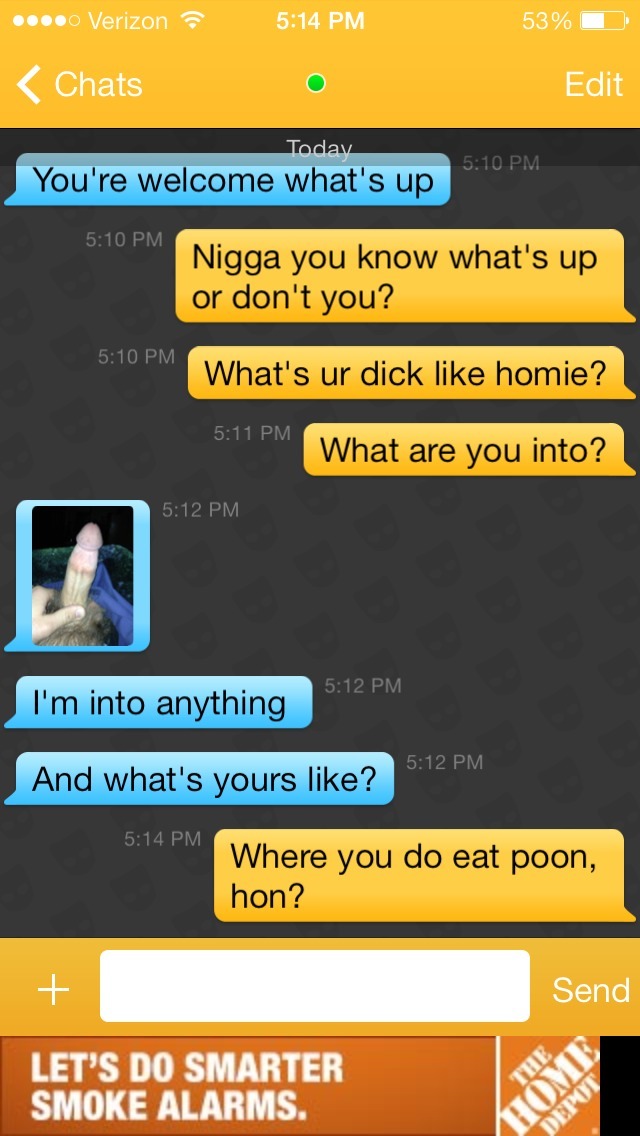Go back to Chats list
Screen dimensions: 640x1136
tap(80, 85)
